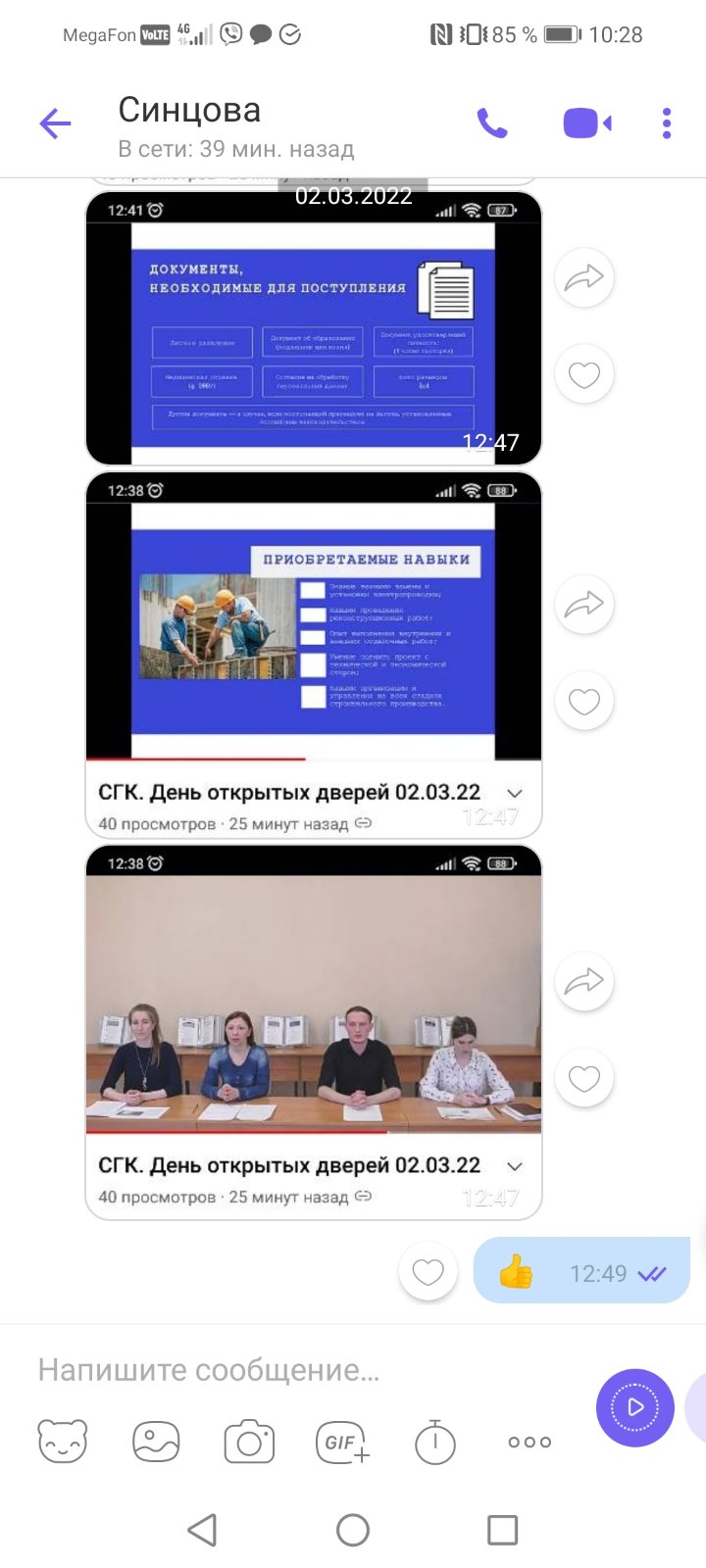Open the chat overflow menu
The image size is (706, 1568).
pos(667,123)
